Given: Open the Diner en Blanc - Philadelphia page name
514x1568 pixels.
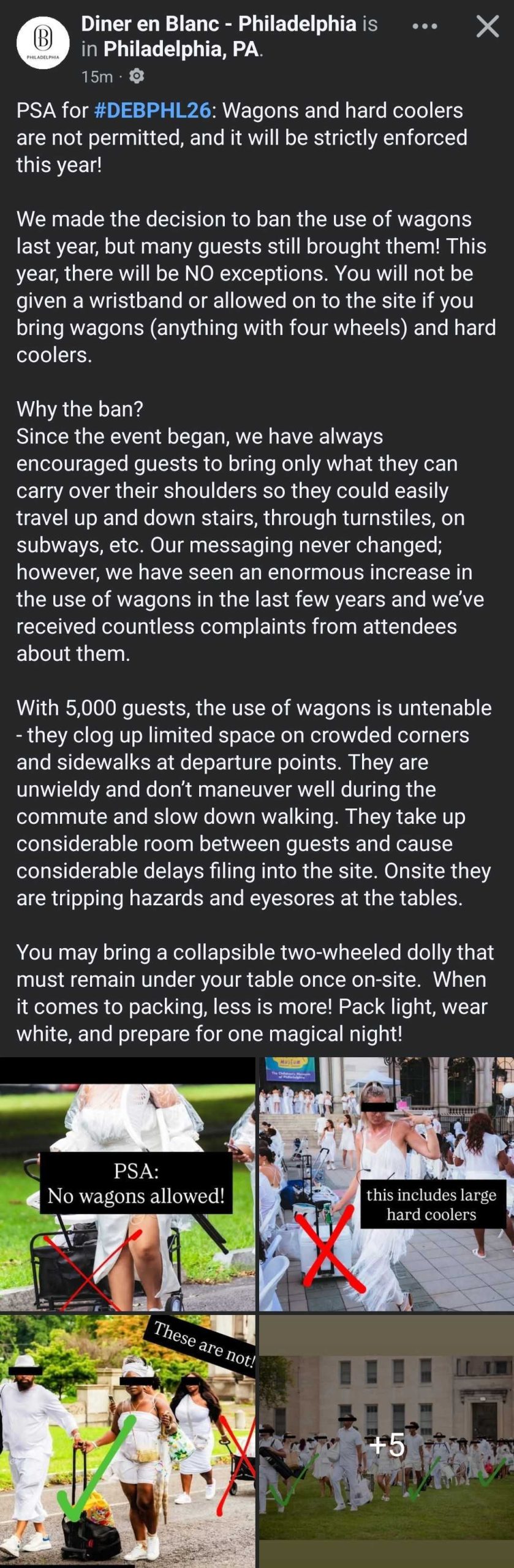Looking at the screenshot, I should coord(219,24).
